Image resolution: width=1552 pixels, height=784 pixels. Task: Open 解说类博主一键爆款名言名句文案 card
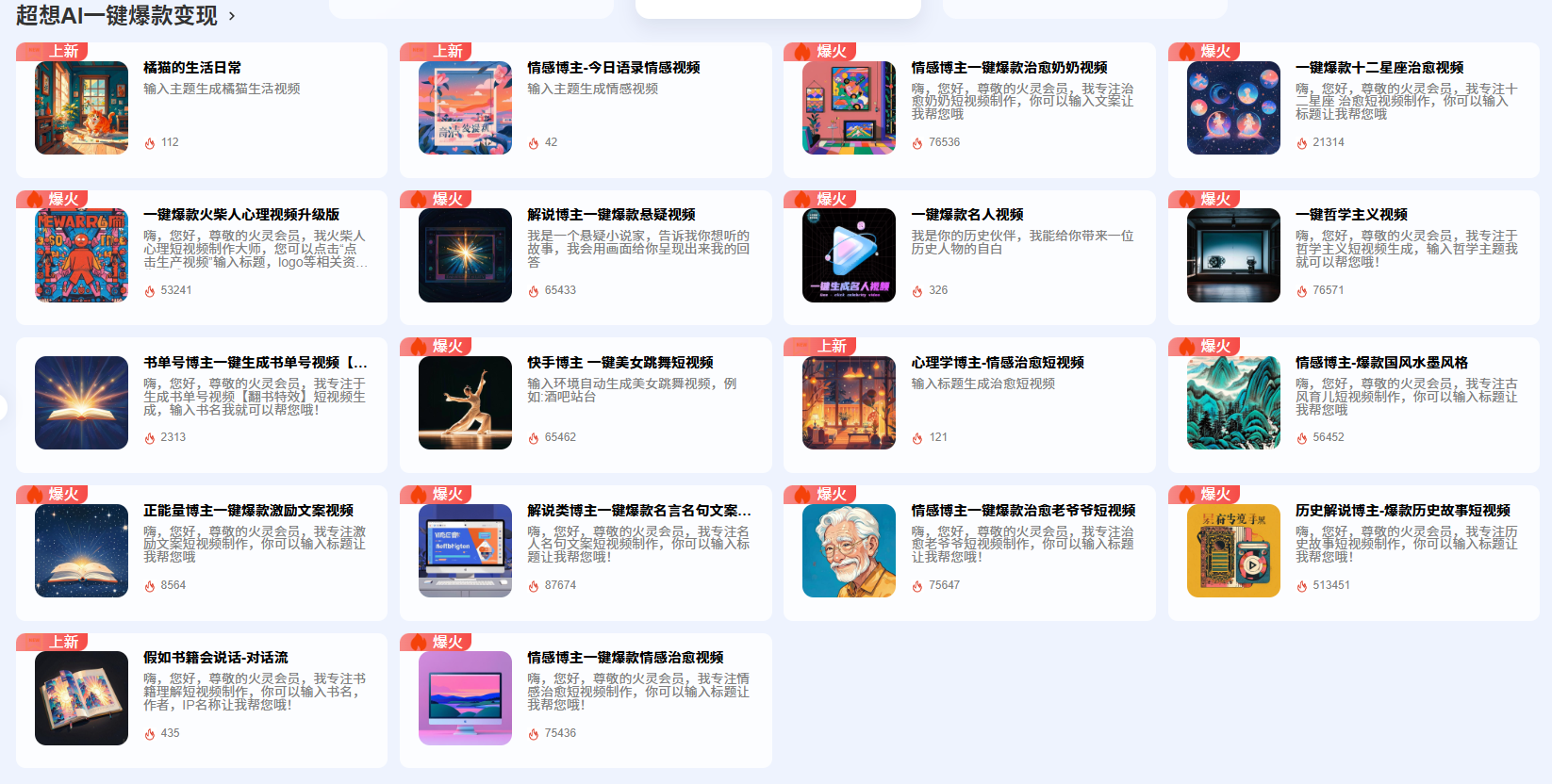[638, 511]
